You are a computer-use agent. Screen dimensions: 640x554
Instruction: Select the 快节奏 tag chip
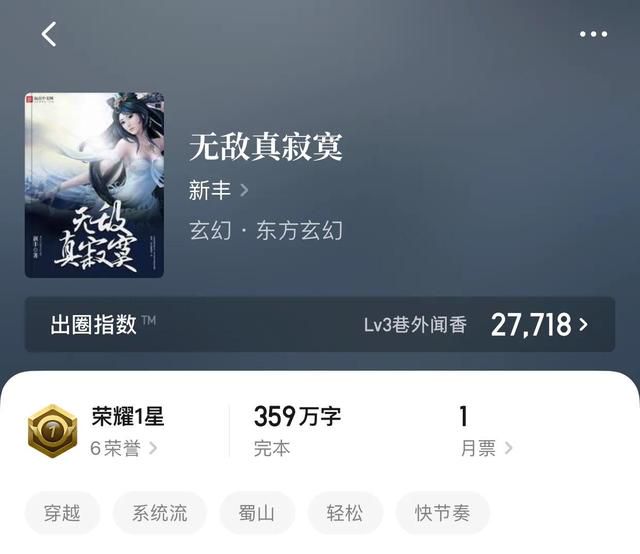tap(443, 513)
